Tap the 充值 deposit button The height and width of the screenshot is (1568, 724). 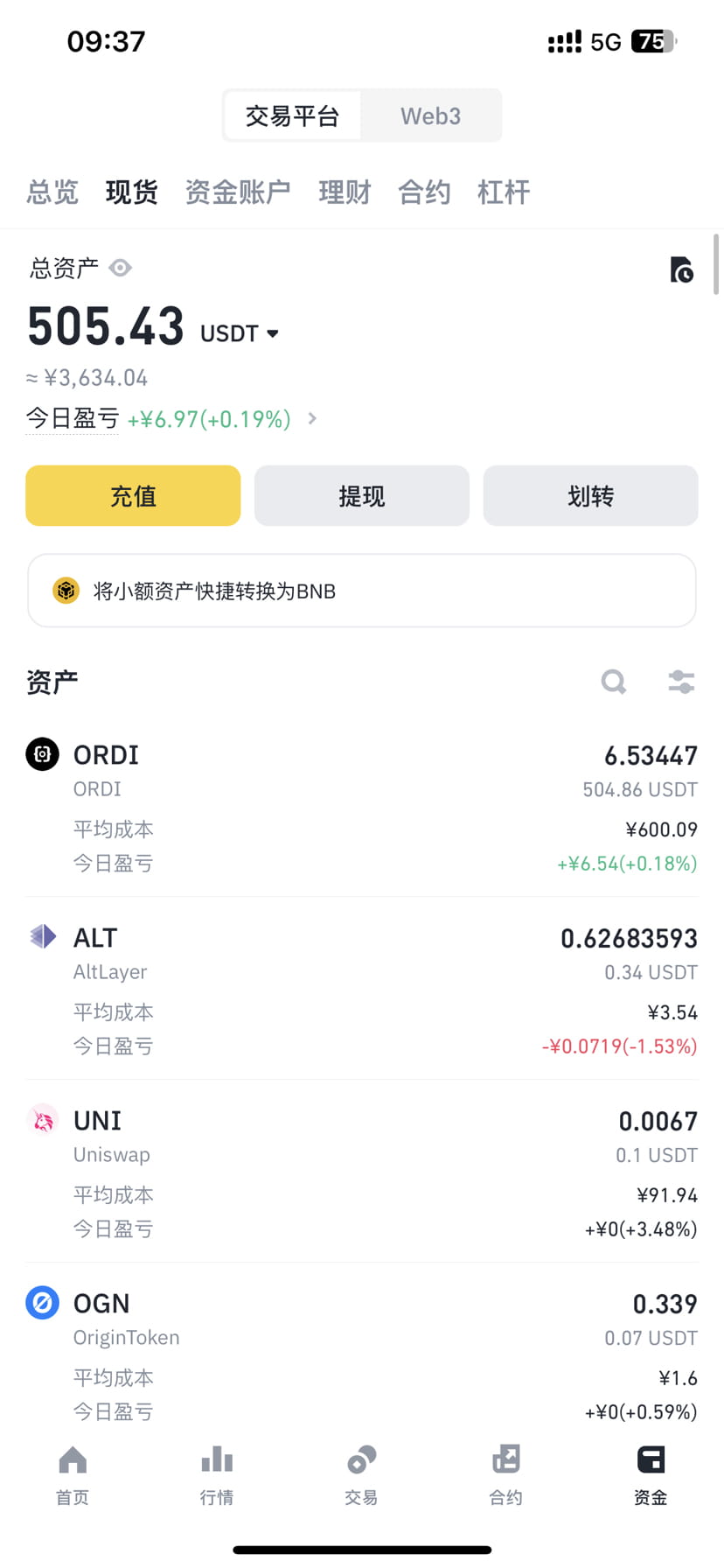(133, 496)
